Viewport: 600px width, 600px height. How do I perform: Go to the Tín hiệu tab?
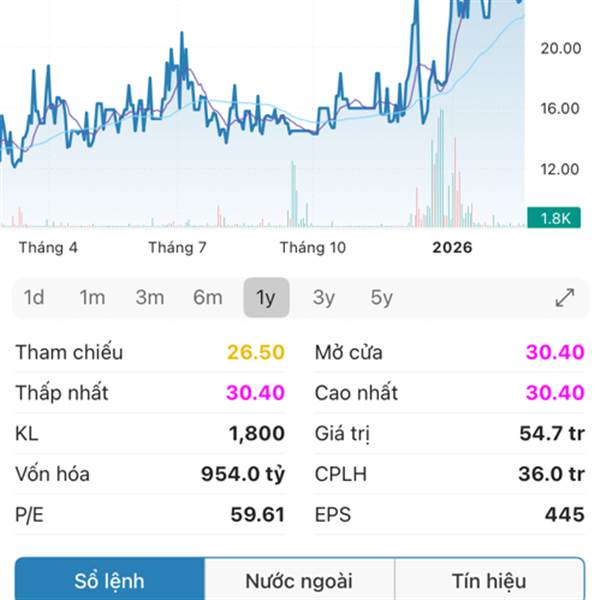click(x=490, y=580)
